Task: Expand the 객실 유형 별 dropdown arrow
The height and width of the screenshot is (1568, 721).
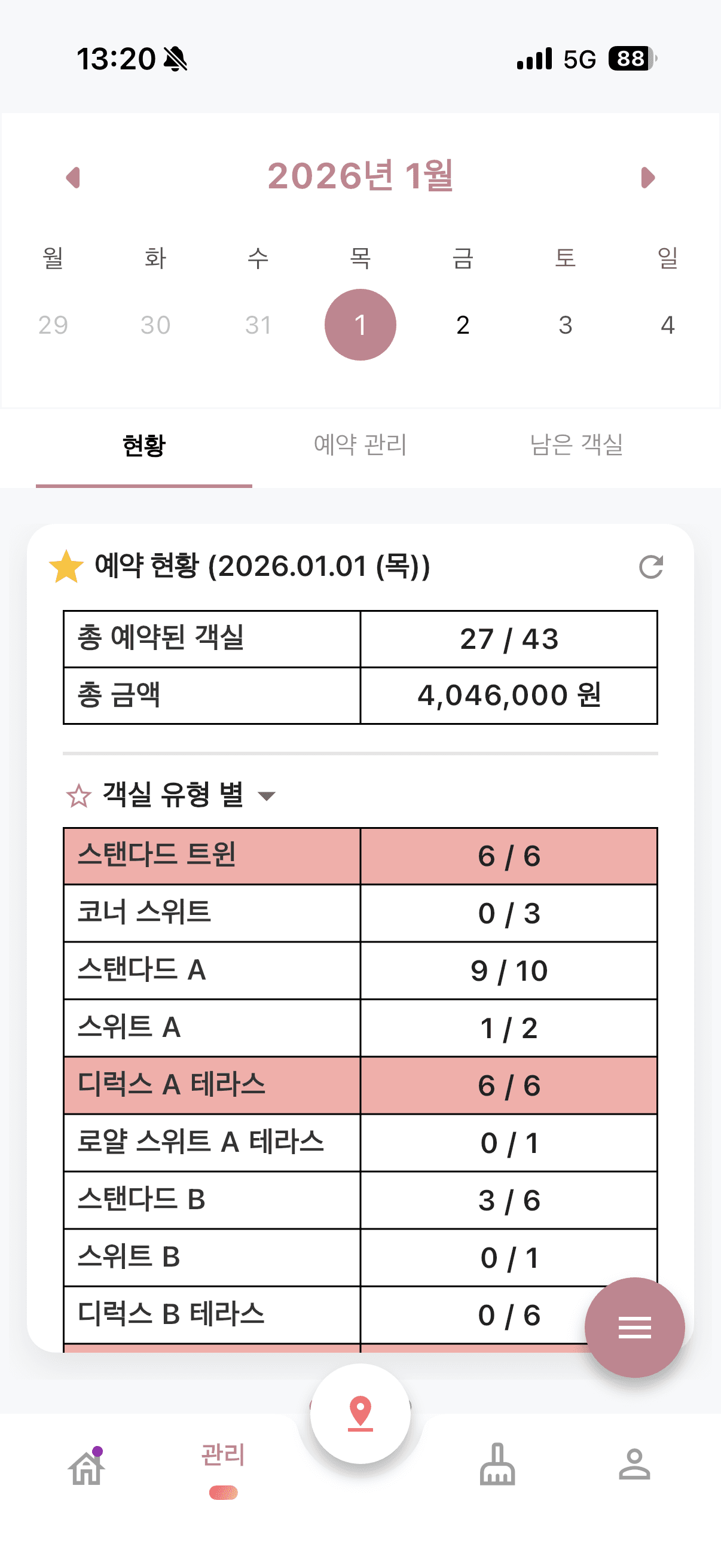Action: pyautogui.click(x=268, y=797)
